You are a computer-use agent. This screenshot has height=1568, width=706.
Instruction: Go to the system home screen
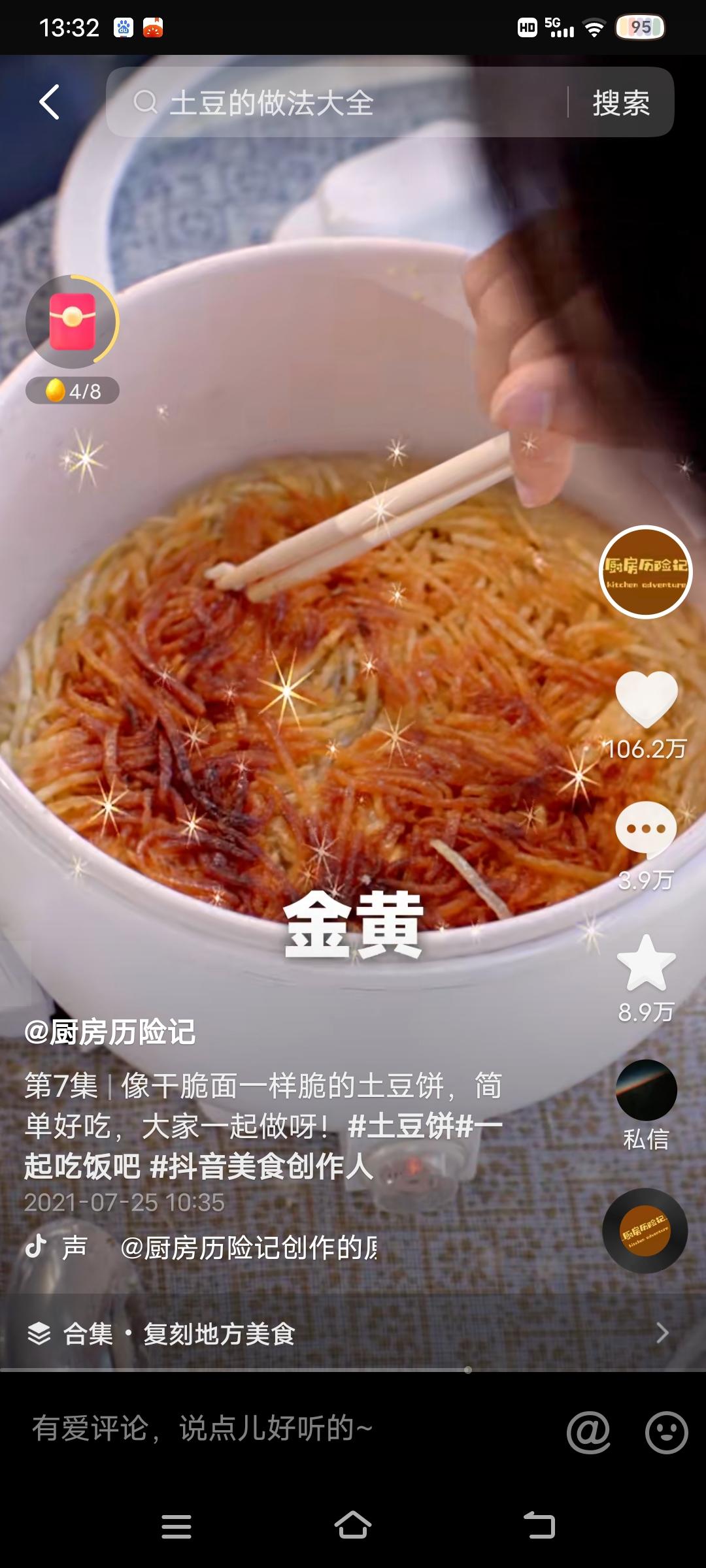click(353, 1526)
